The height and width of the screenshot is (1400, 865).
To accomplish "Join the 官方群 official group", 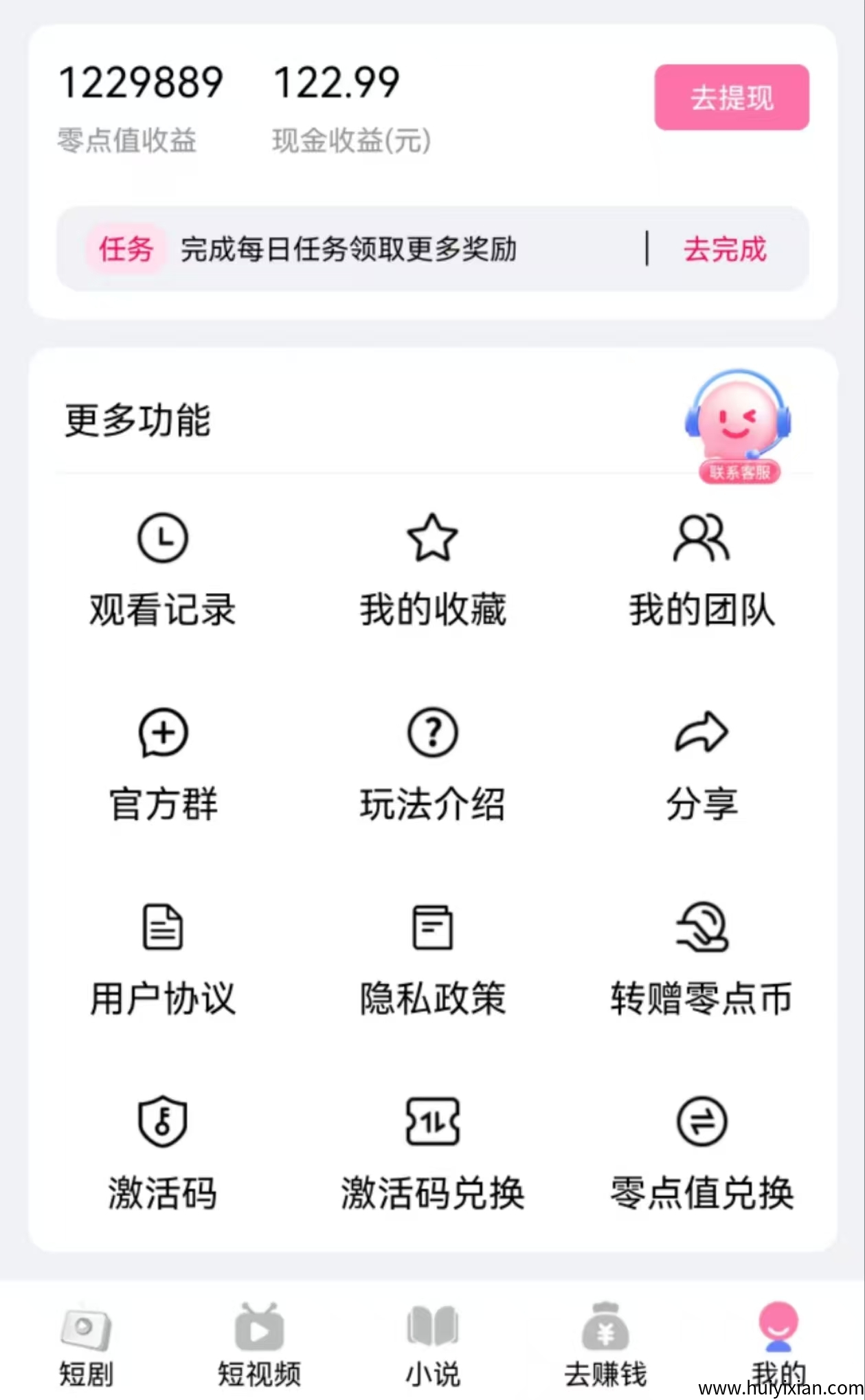I will pos(163,764).
